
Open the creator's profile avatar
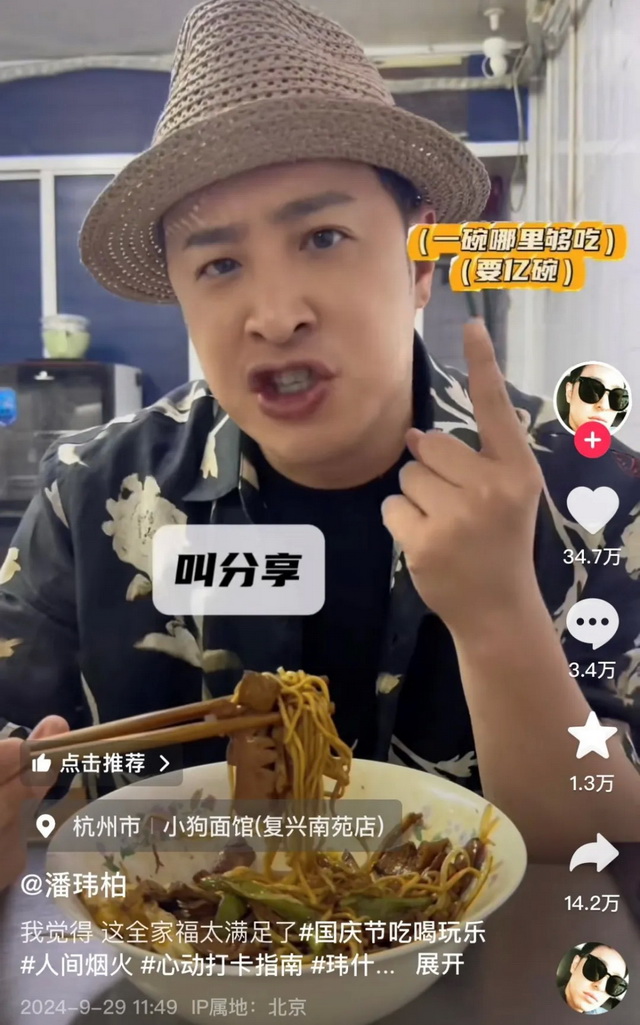pyautogui.click(x=592, y=397)
